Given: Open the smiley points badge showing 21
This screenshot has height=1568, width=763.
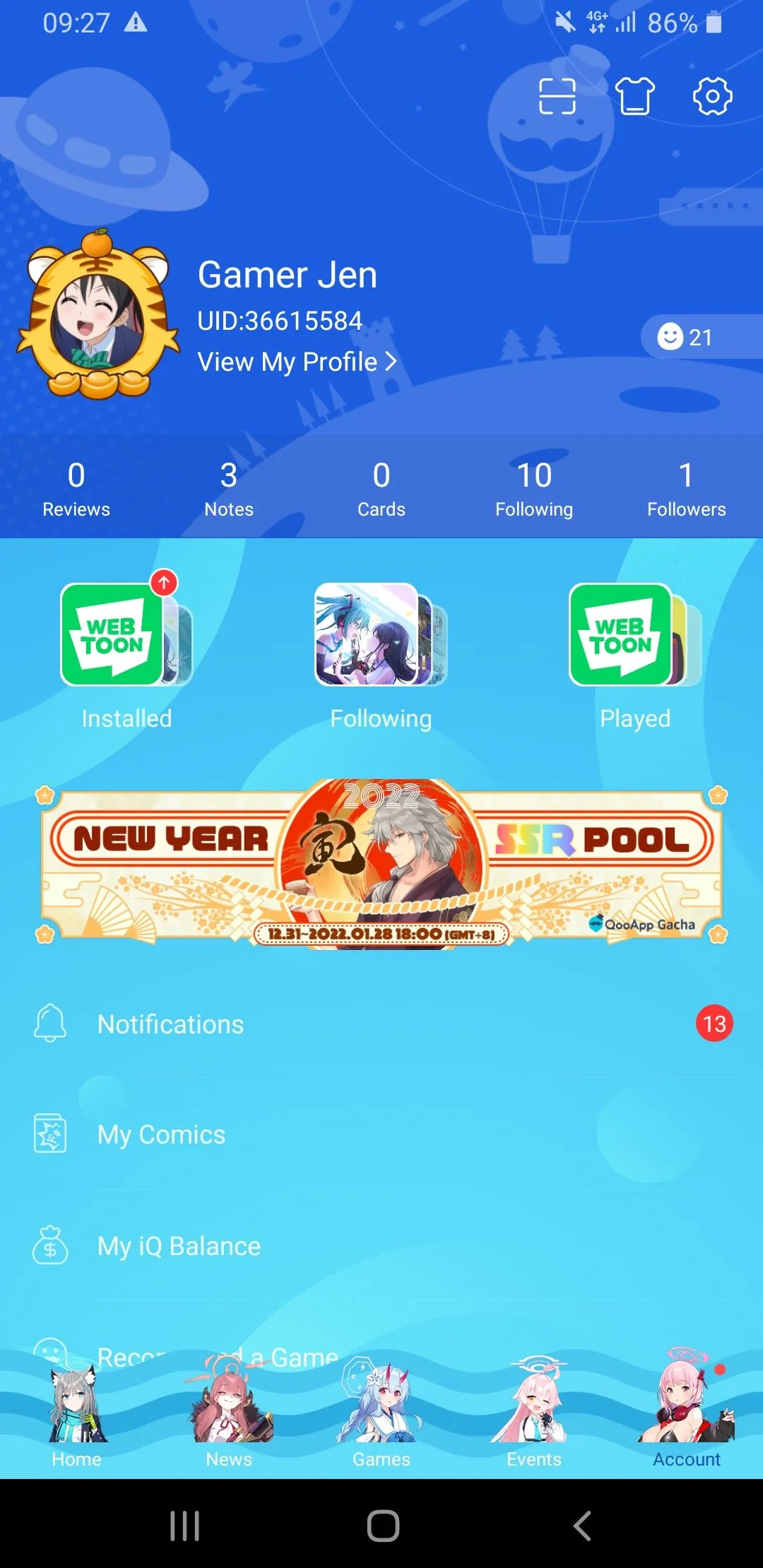Looking at the screenshot, I should pos(687,337).
